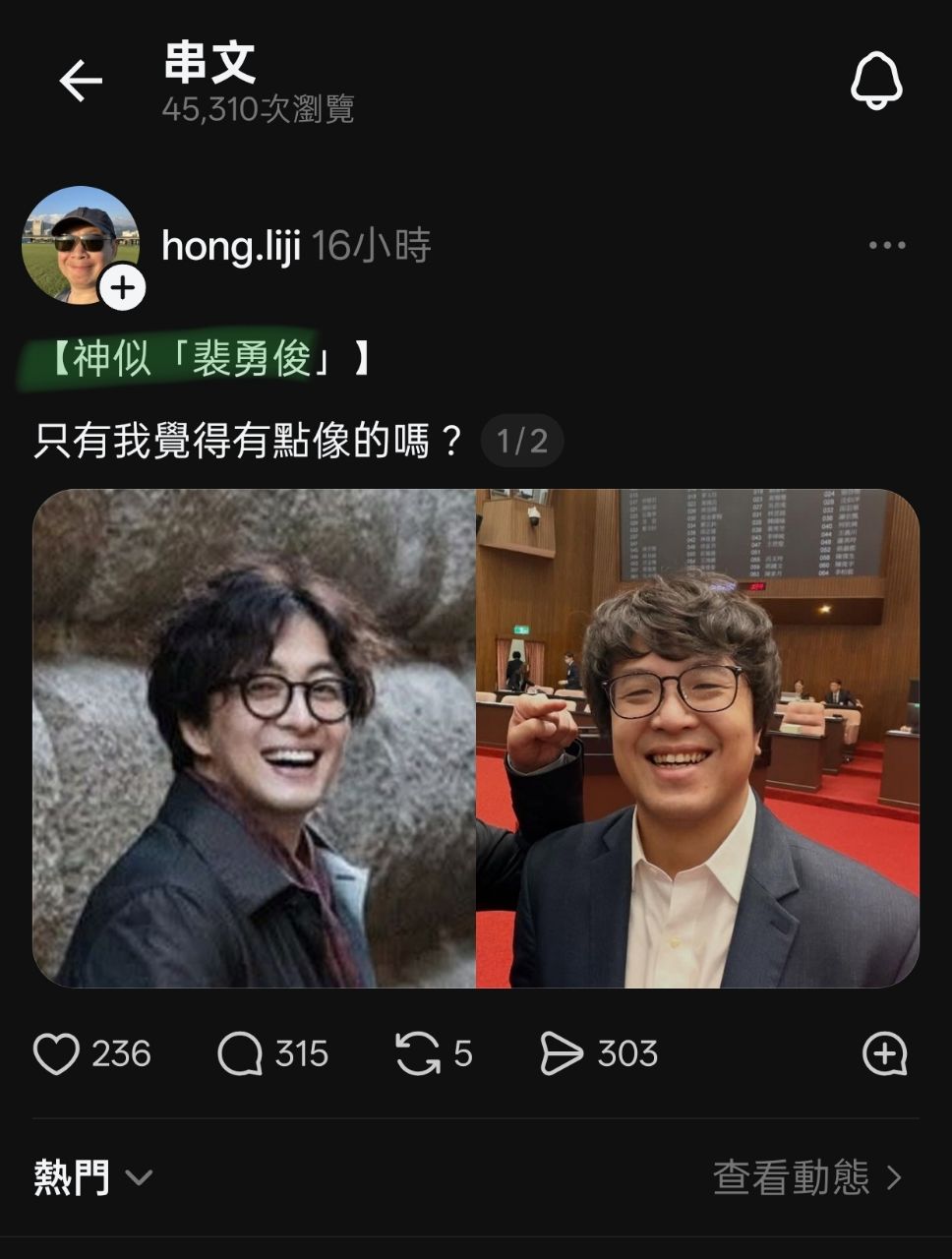Open the three-dot menu on the post
Screen dimensions: 952x1259
pos(887,246)
